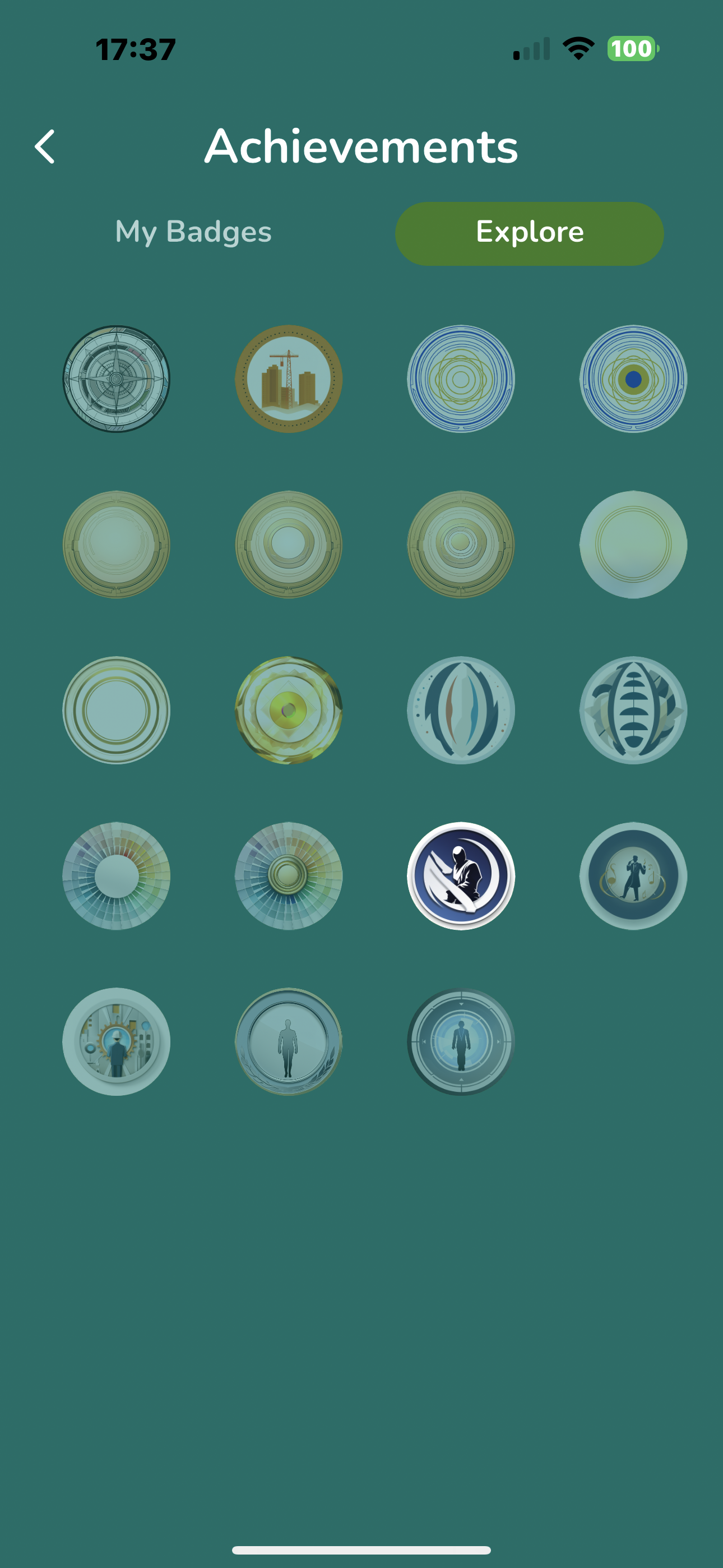Select the Explore tab
The width and height of the screenshot is (723, 1568).
[529, 233]
